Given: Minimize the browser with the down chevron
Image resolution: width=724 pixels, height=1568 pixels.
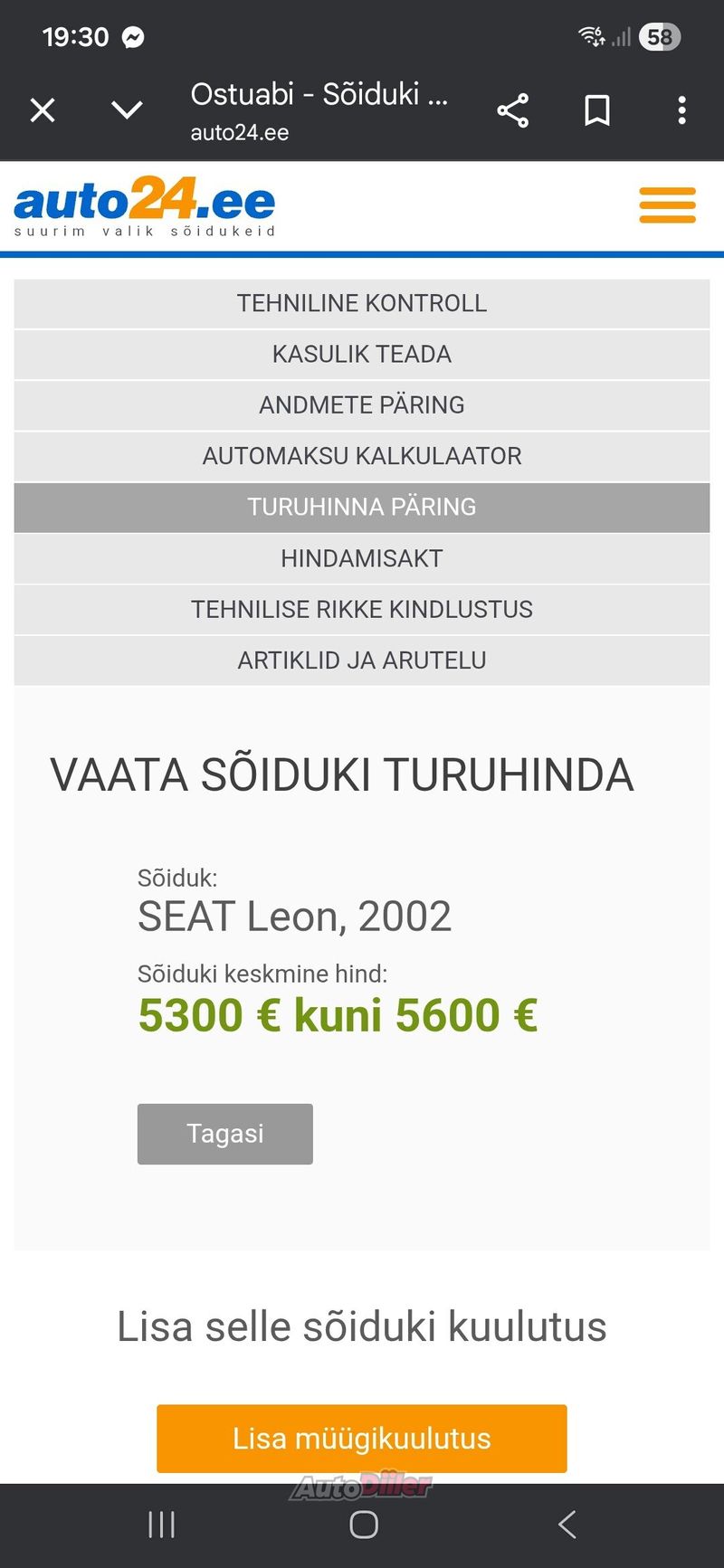Looking at the screenshot, I should 127,110.
